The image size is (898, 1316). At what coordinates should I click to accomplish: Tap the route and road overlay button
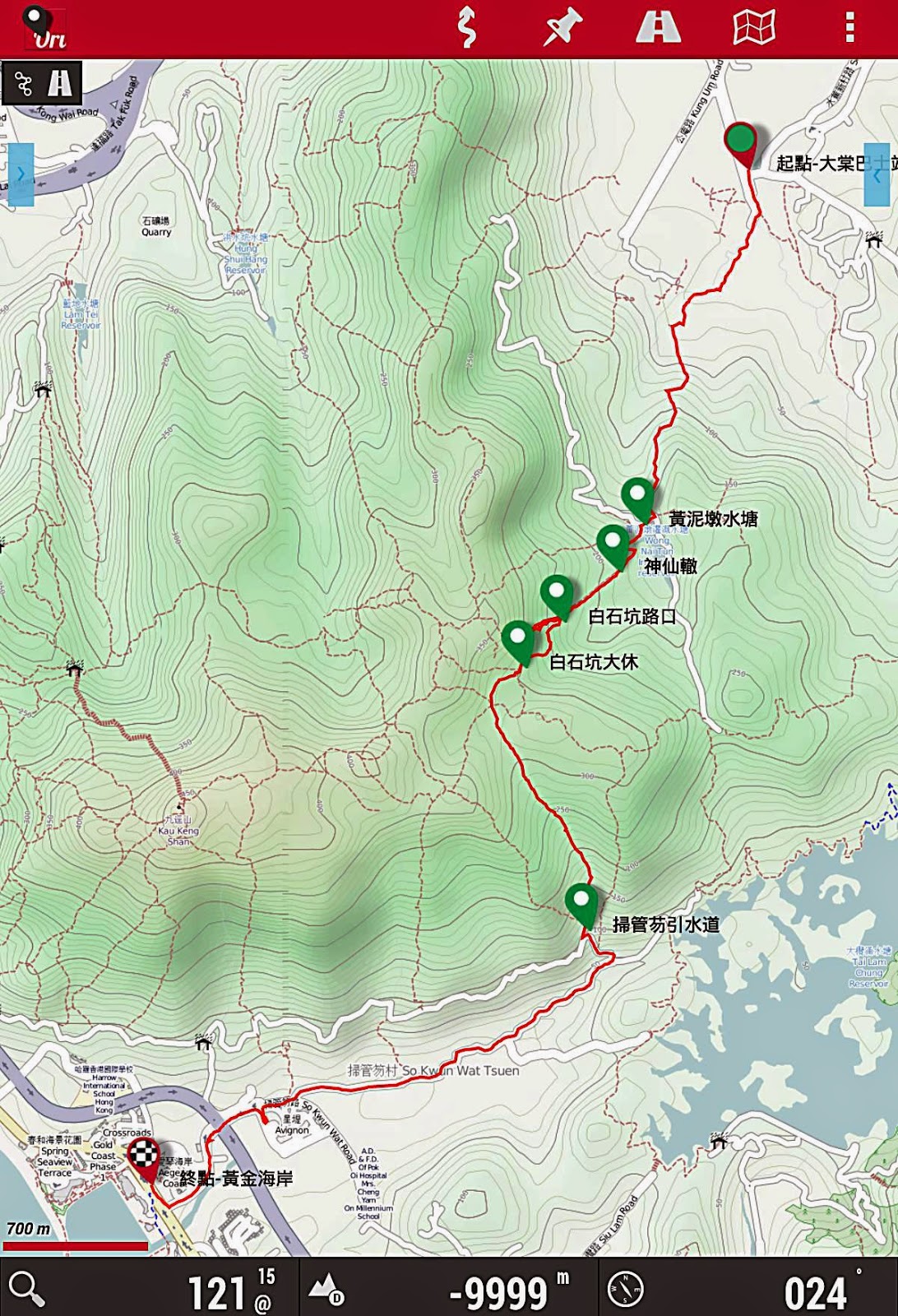(x=42, y=83)
